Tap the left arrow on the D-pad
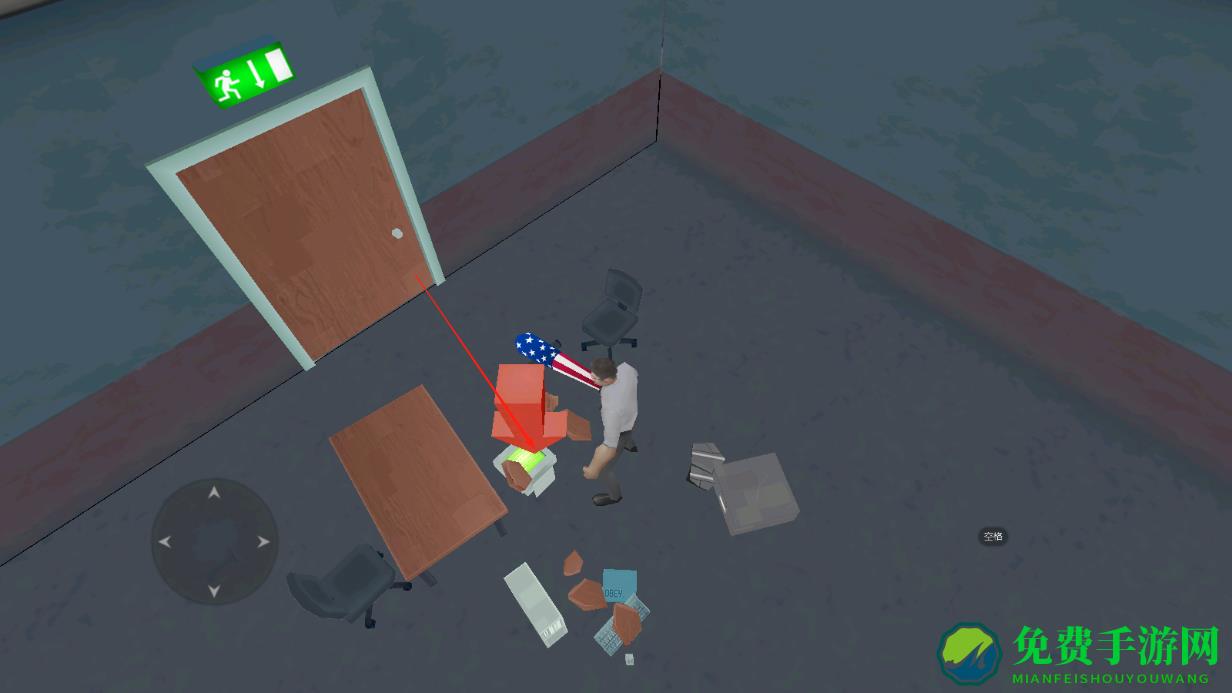The width and height of the screenshot is (1232, 693). pyautogui.click(x=166, y=542)
